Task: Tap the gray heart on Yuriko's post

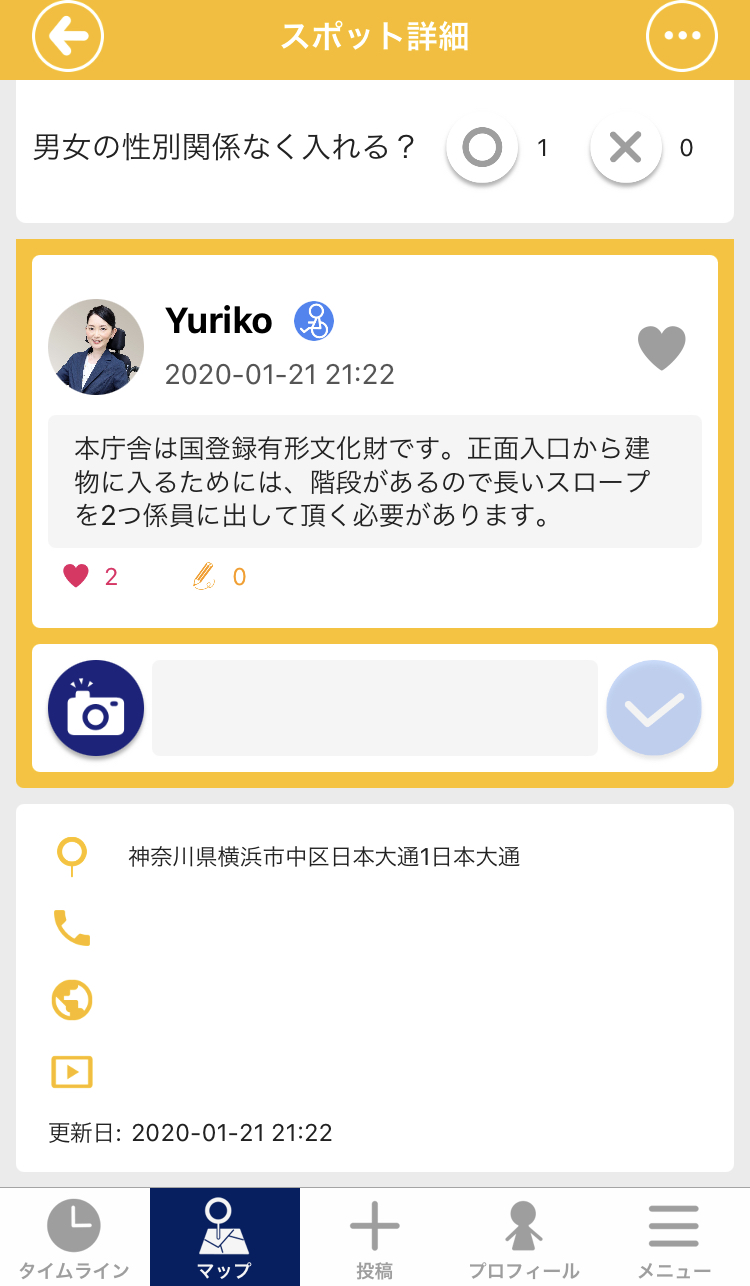Action: (661, 348)
